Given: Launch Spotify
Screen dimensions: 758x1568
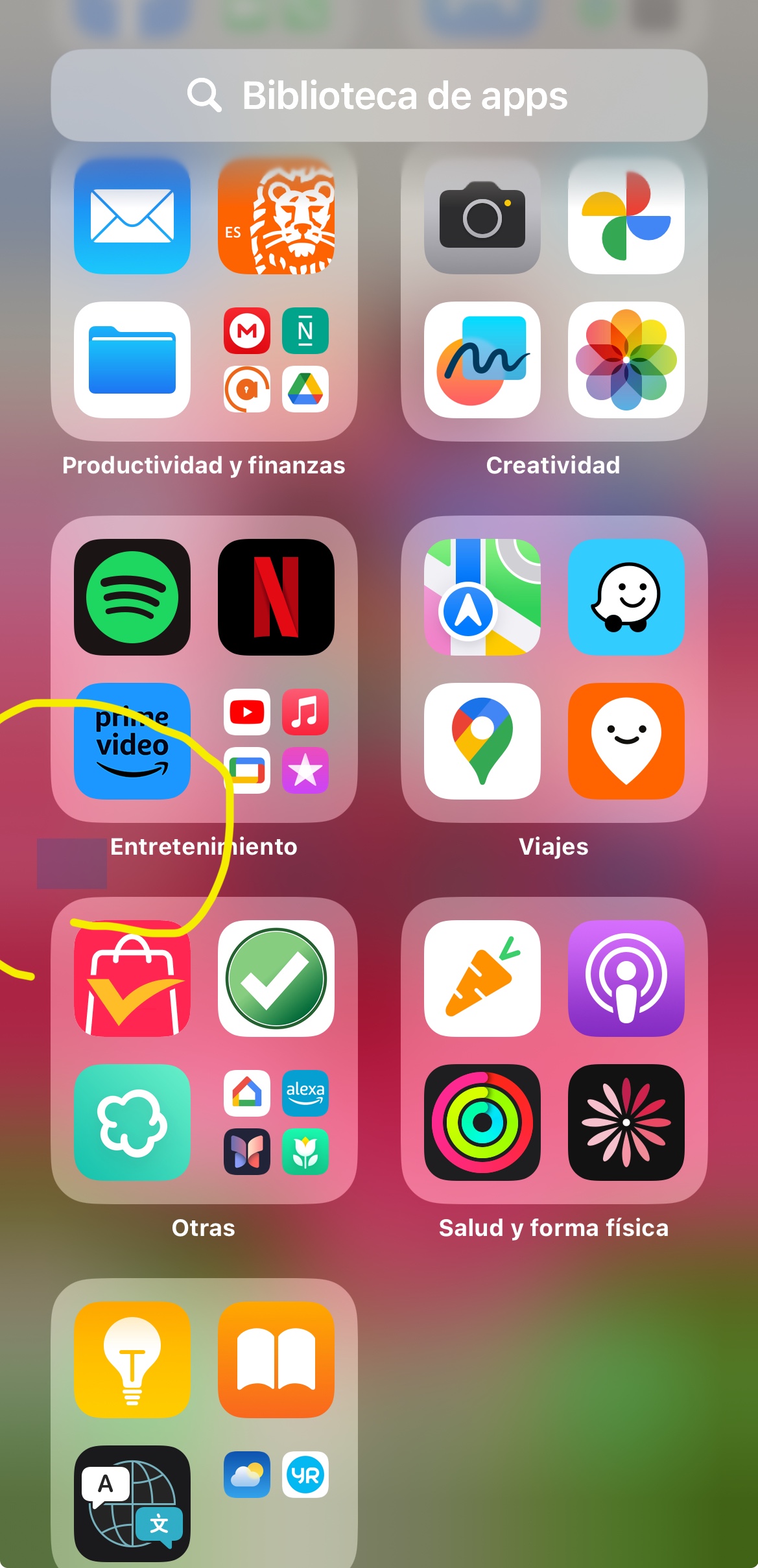Looking at the screenshot, I should [132, 597].
